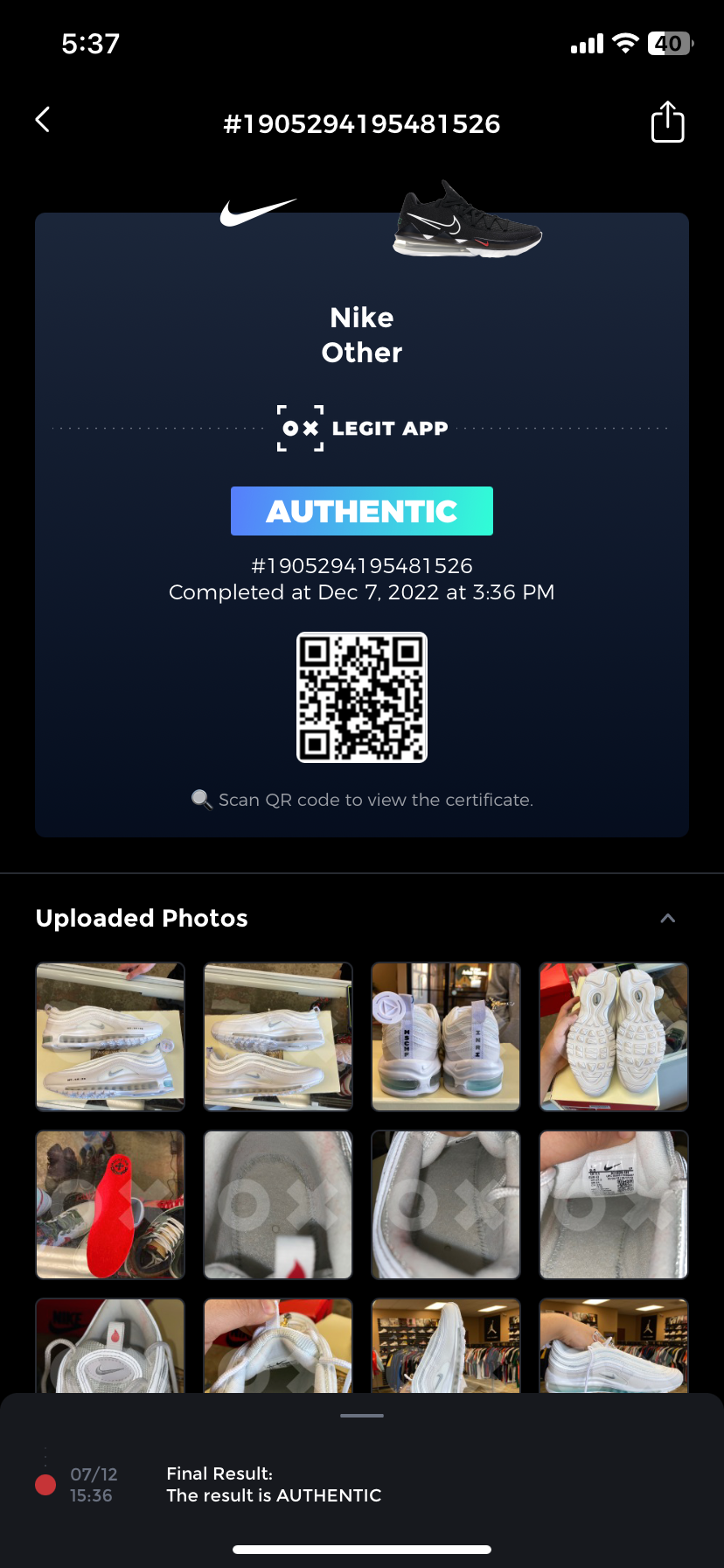Open the first uploaded photo of side-view shoes
Screen dimensions: 724x1568
pyautogui.click(x=110, y=1037)
